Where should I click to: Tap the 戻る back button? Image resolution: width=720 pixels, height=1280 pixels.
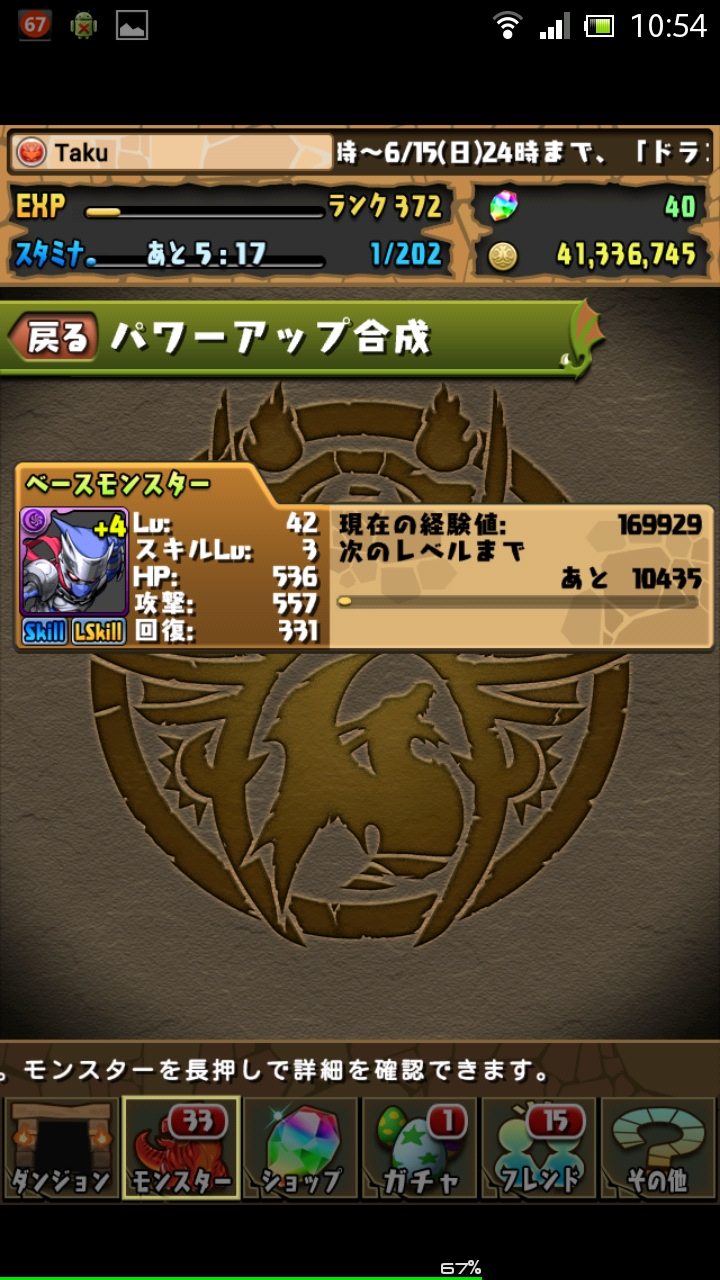[55, 339]
